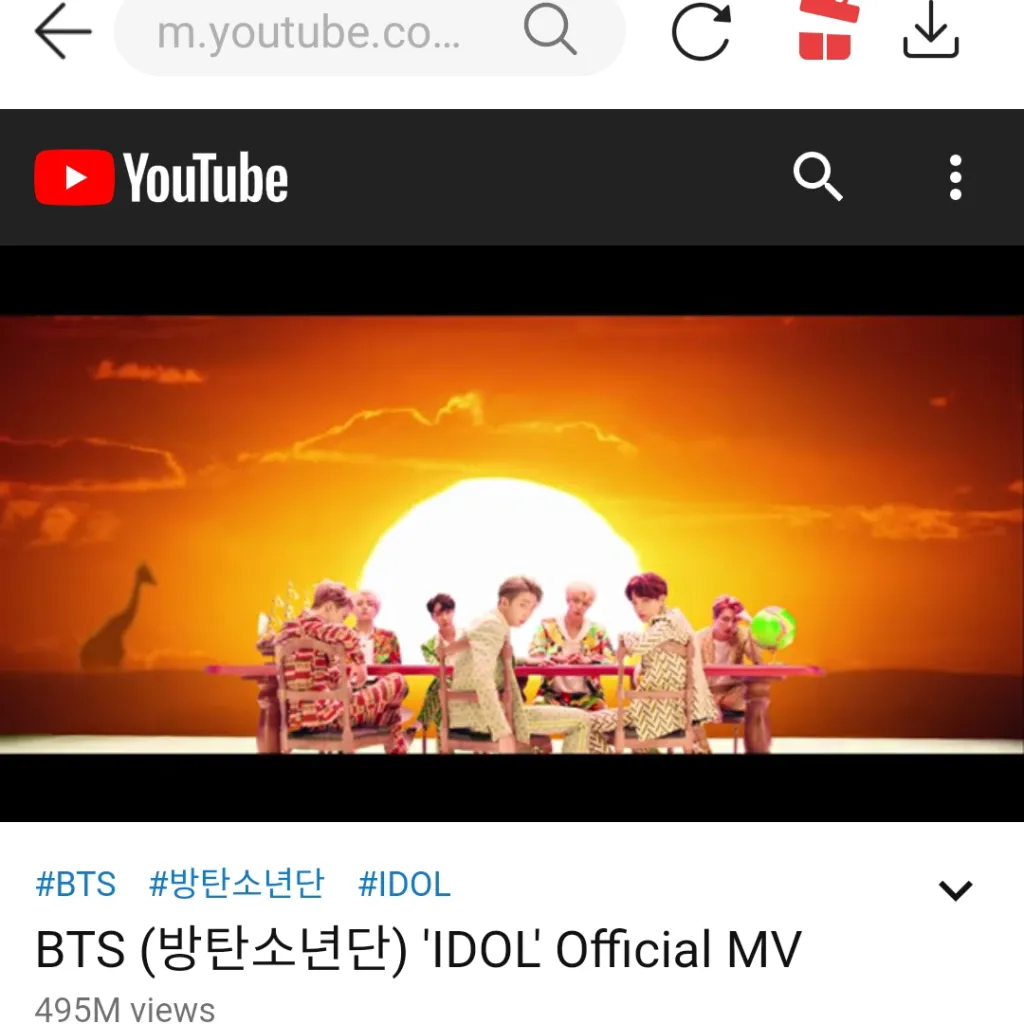Expand the video description
Screen dimensions: 1024x1024
click(x=956, y=890)
